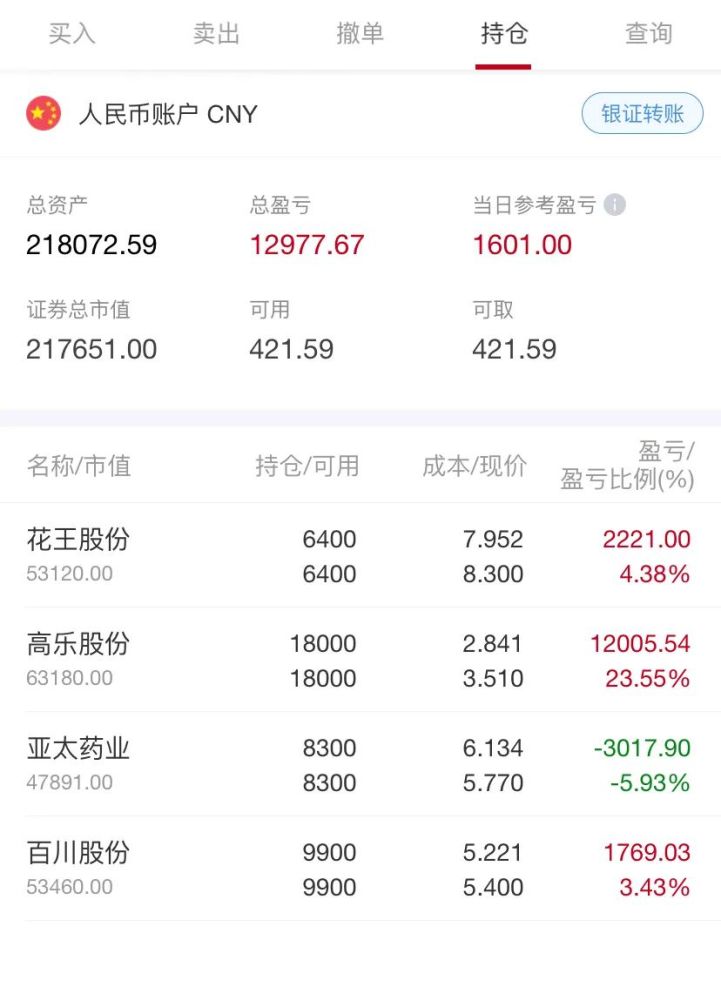The width and height of the screenshot is (721, 1000).
Task: Tap the 可取 withdrawable balance
Action: [511, 349]
